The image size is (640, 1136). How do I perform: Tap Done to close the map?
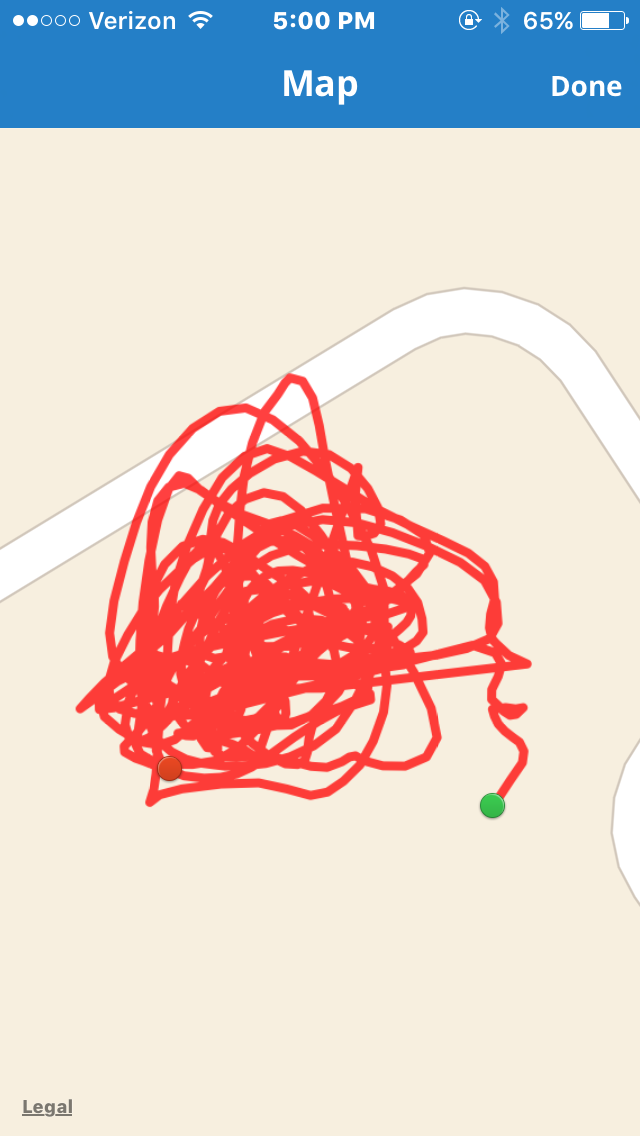586,86
